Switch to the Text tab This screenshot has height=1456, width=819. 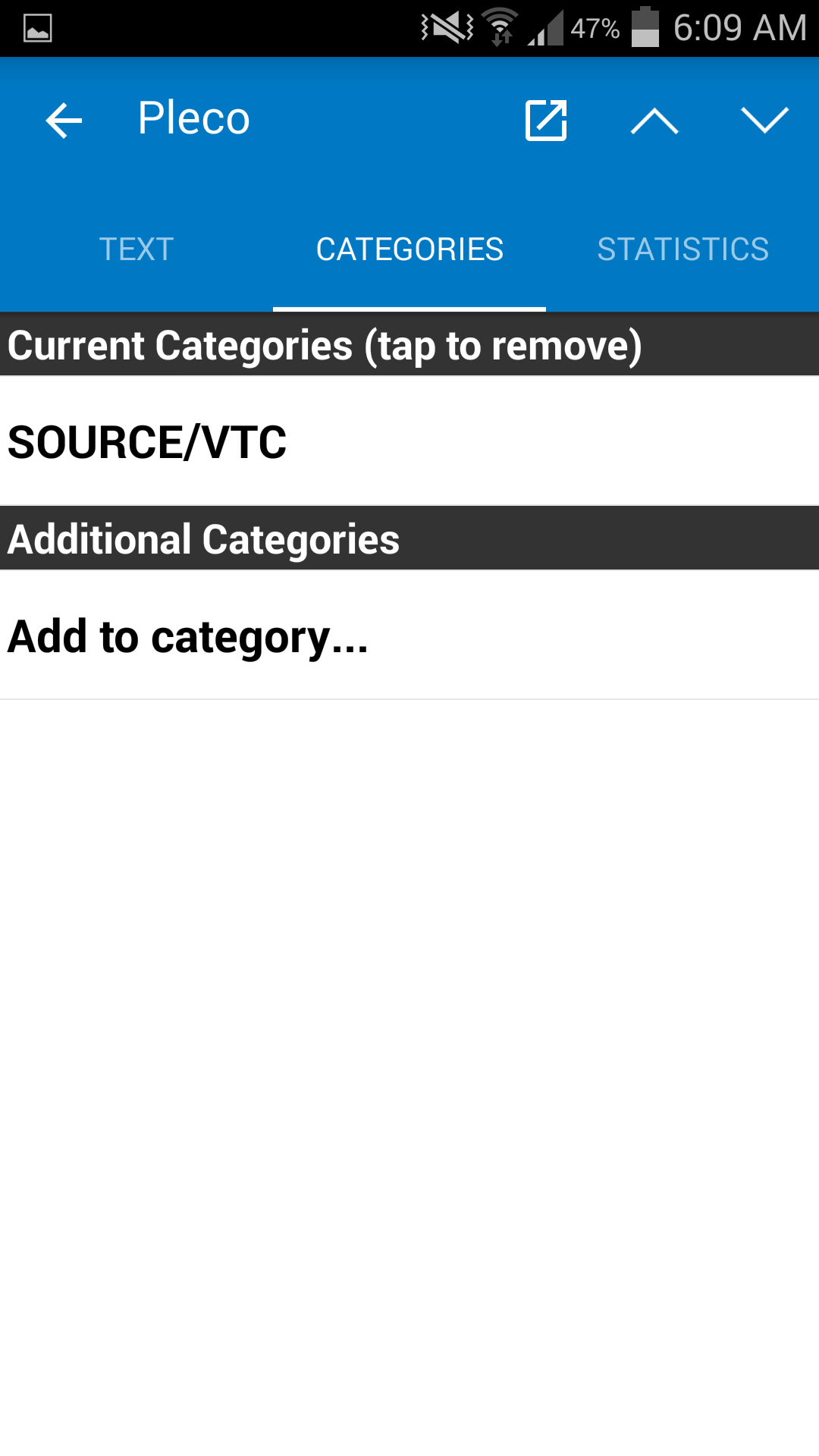click(136, 249)
